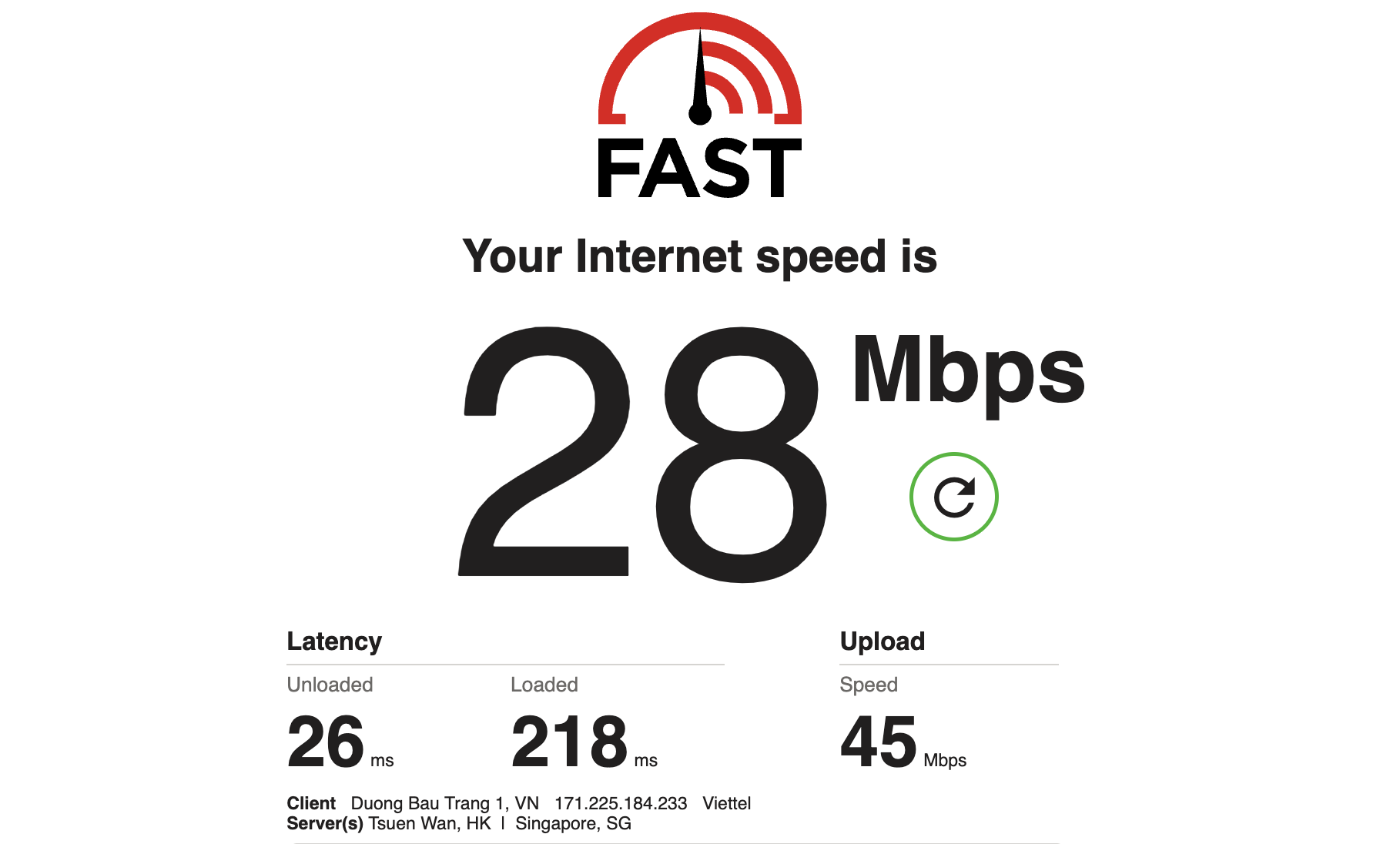The image size is (1400, 844).
Task: Rerun the speed test with reload icon
Action: [953, 497]
